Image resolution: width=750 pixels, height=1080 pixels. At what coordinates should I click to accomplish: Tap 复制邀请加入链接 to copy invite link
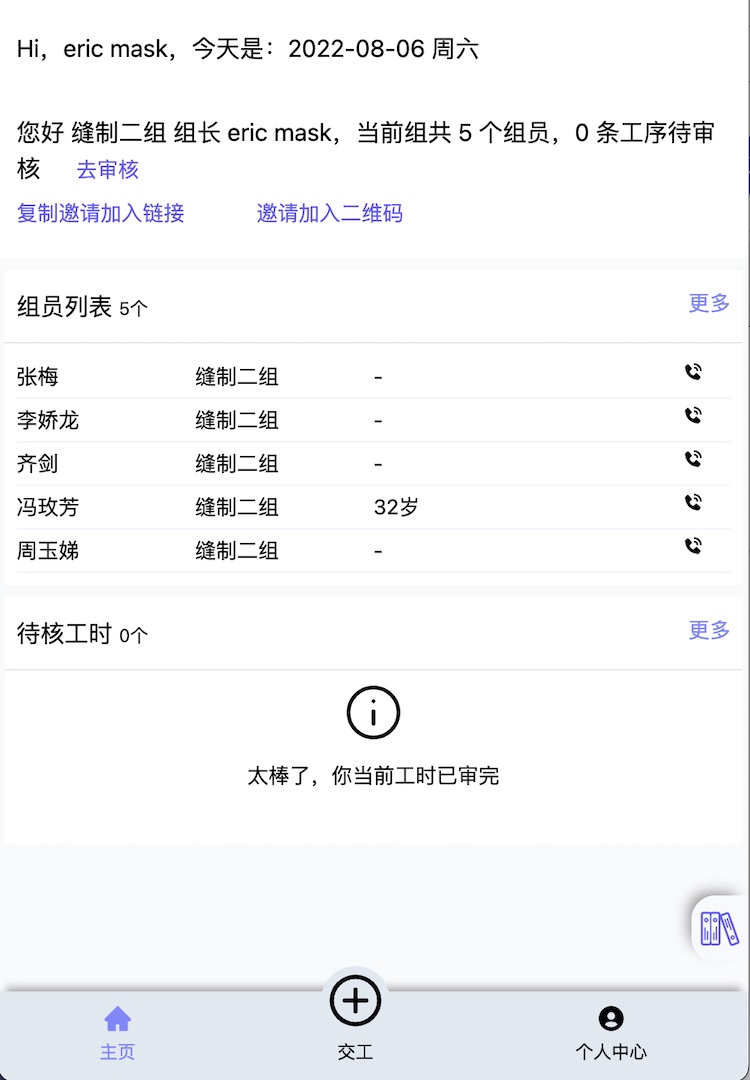click(100, 213)
